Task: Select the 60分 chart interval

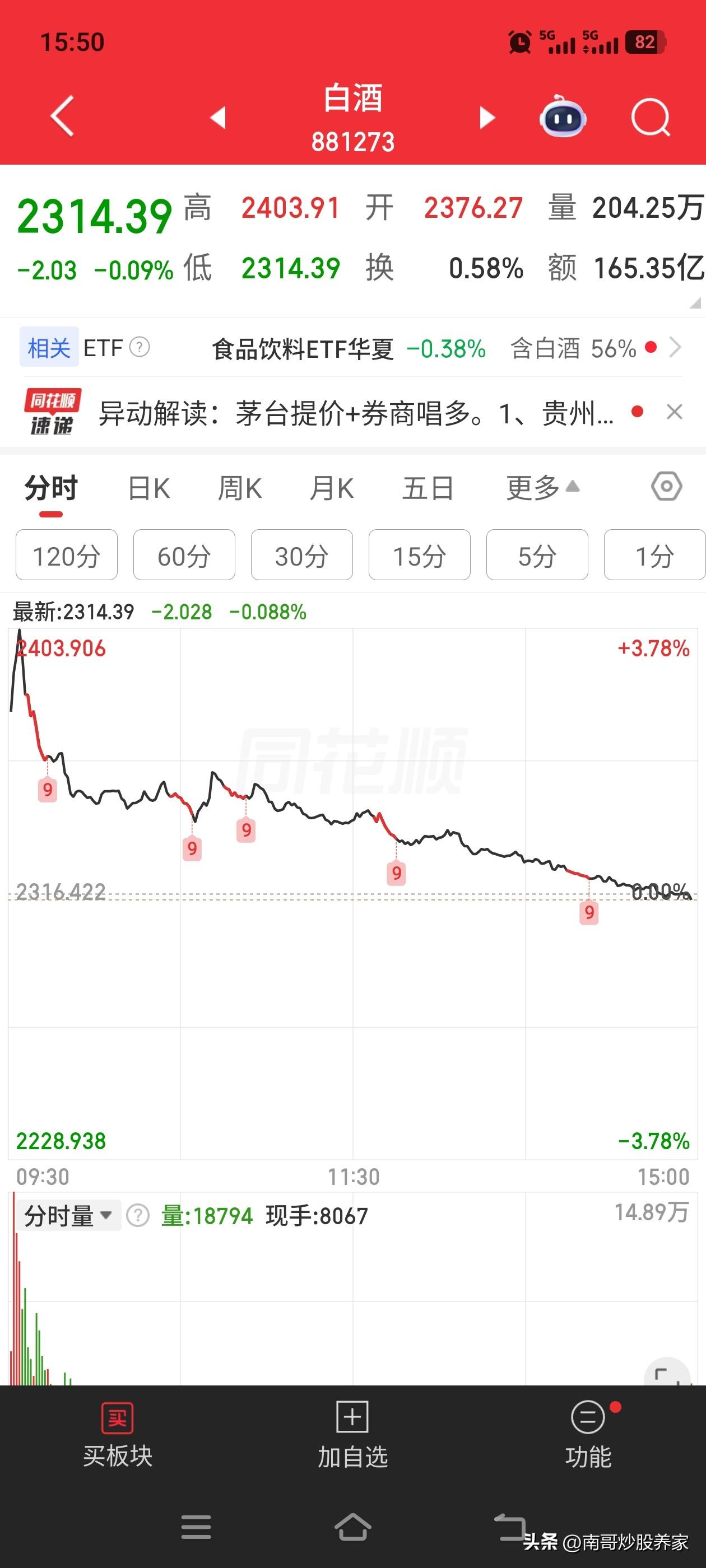Action: [184, 555]
